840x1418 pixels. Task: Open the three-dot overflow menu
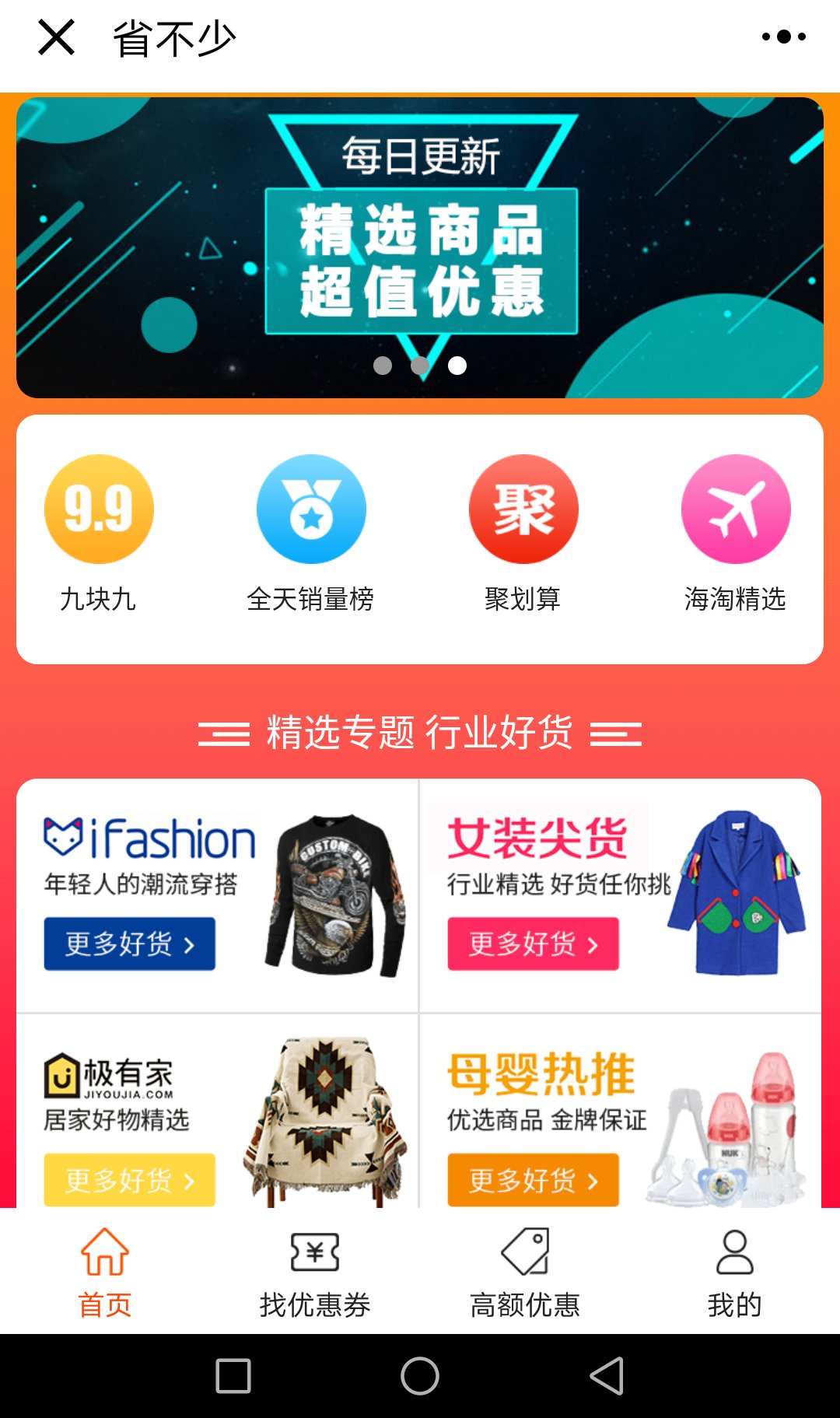[x=783, y=37]
